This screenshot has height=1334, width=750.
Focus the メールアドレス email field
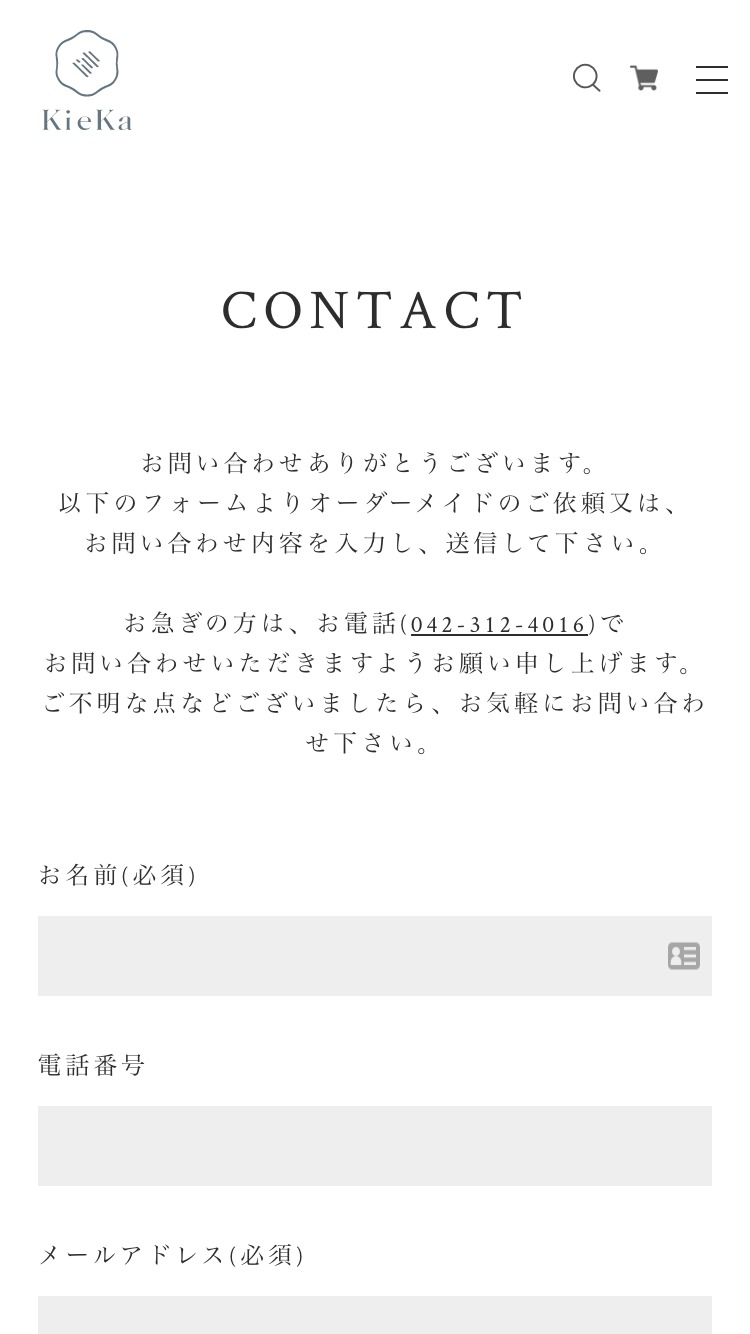point(375,1315)
